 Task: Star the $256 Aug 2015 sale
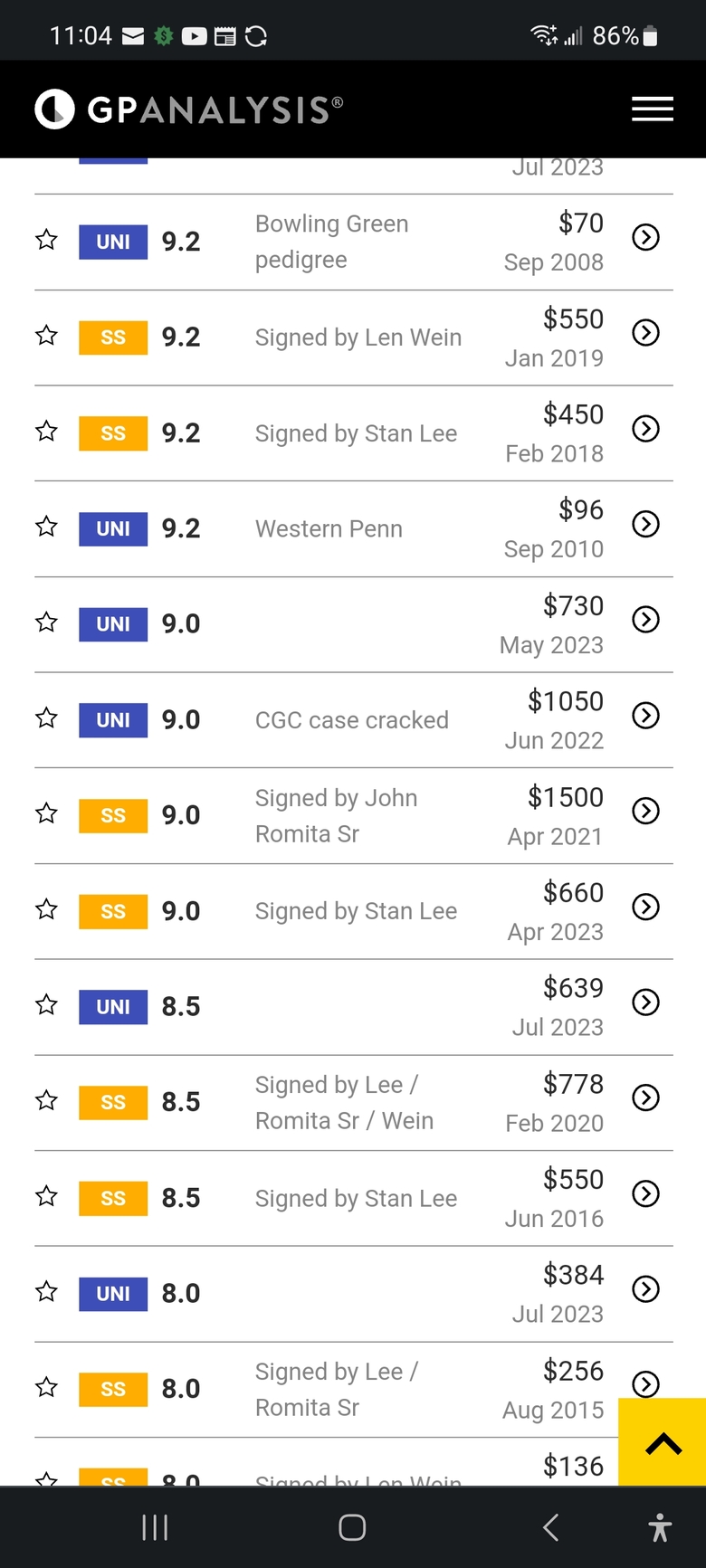click(x=46, y=1387)
